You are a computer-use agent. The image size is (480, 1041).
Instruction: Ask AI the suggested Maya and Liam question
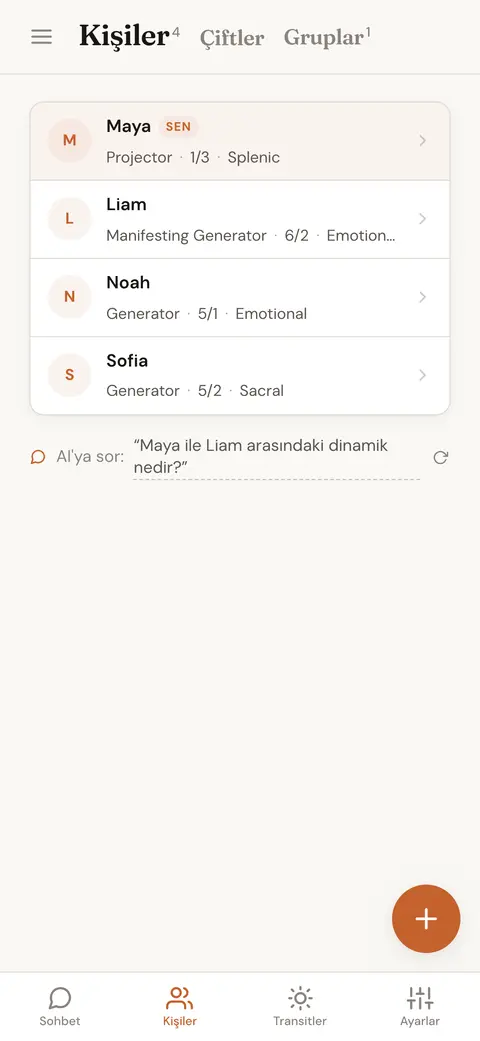coord(276,456)
